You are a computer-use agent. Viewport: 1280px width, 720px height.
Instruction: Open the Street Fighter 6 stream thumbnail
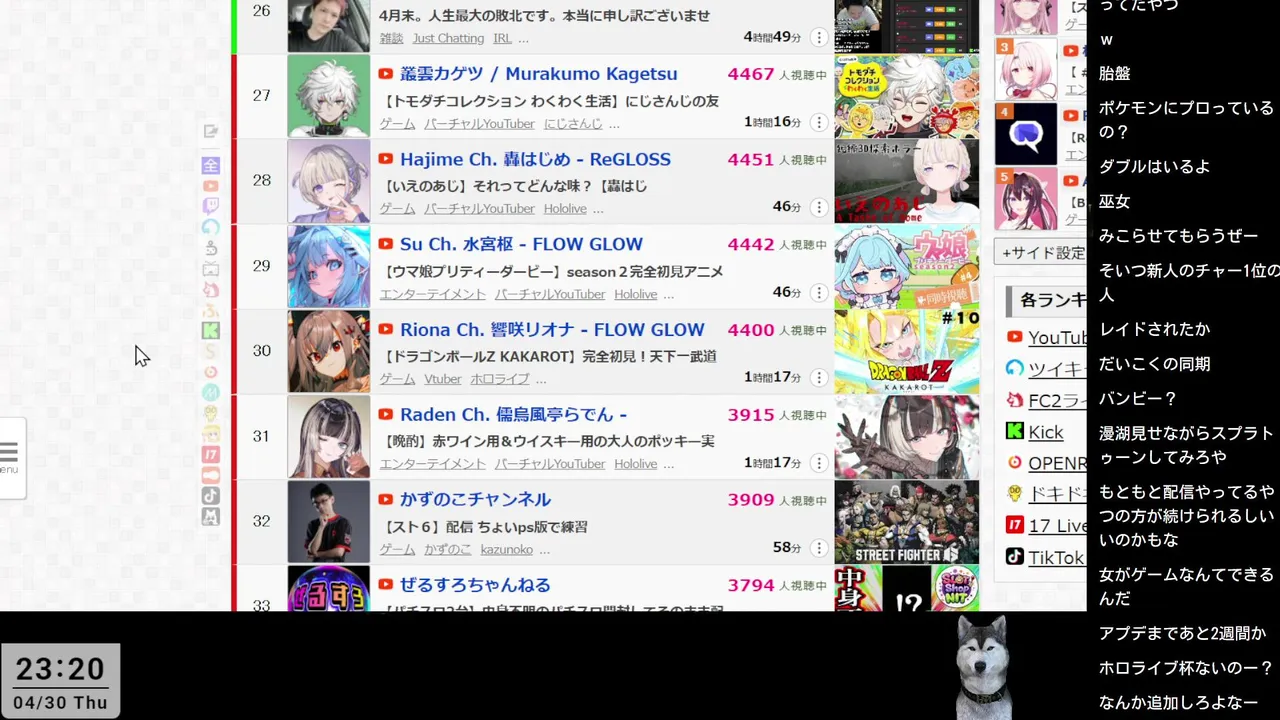pyautogui.click(x=906, y=522)
